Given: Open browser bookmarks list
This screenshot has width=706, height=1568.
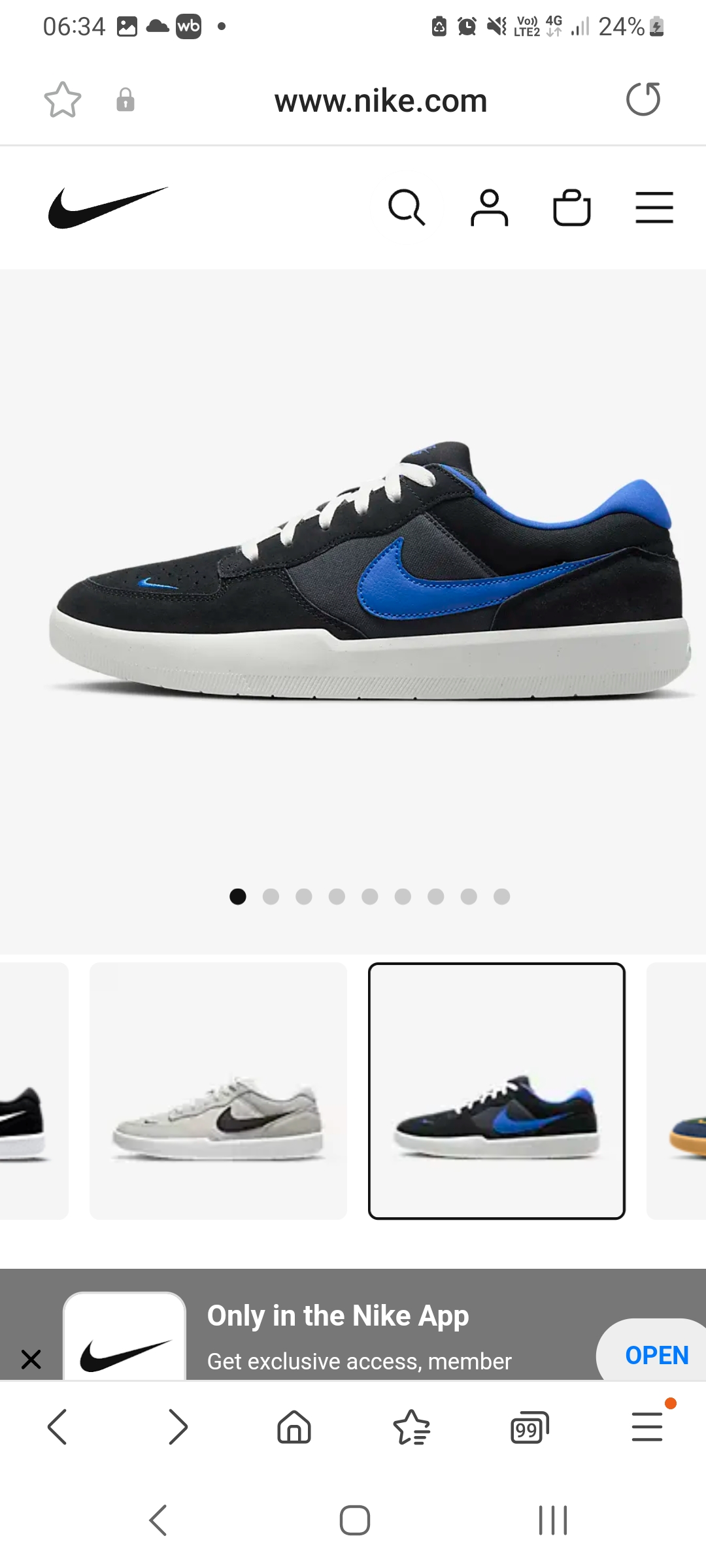Looking at the screenshot, I should pos(412,1426).
